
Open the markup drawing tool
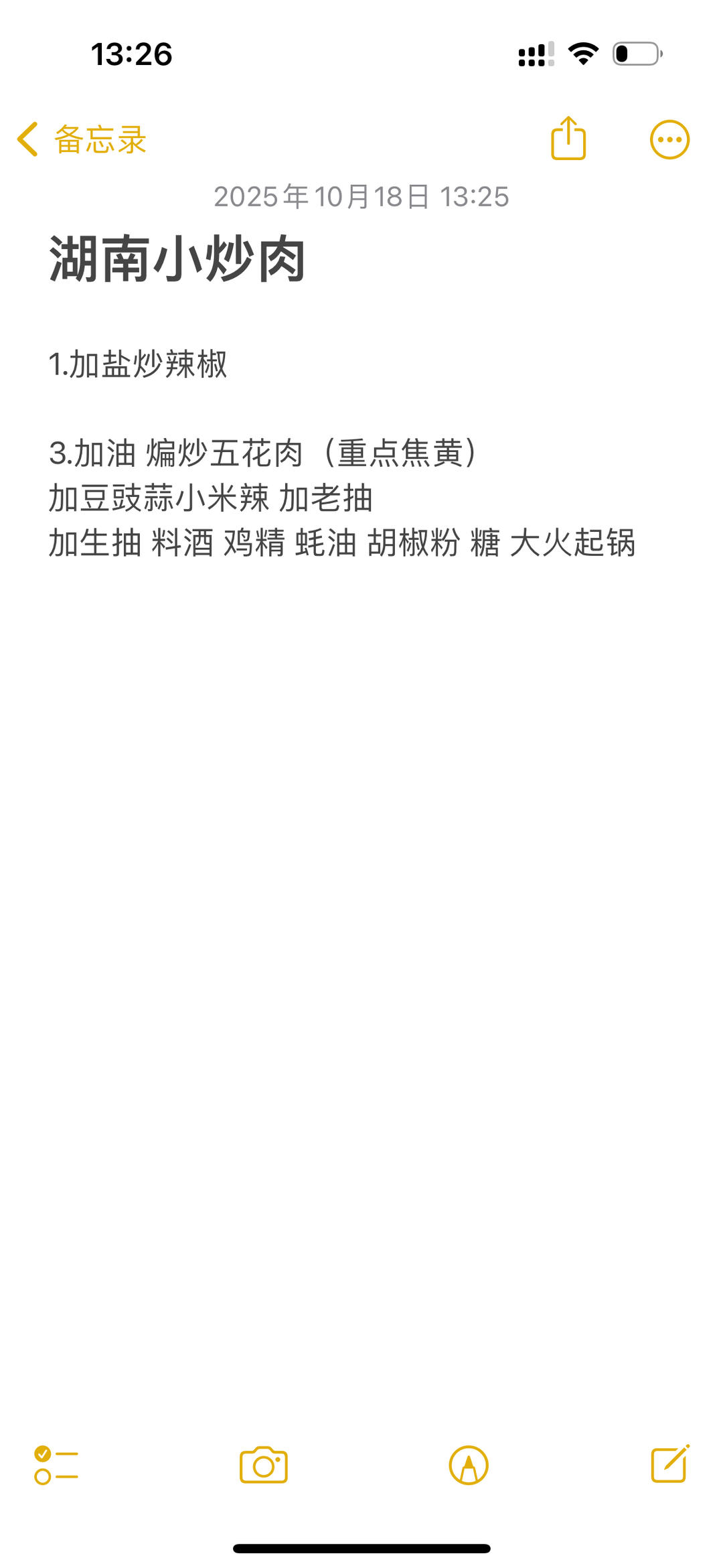point(469,1466)
